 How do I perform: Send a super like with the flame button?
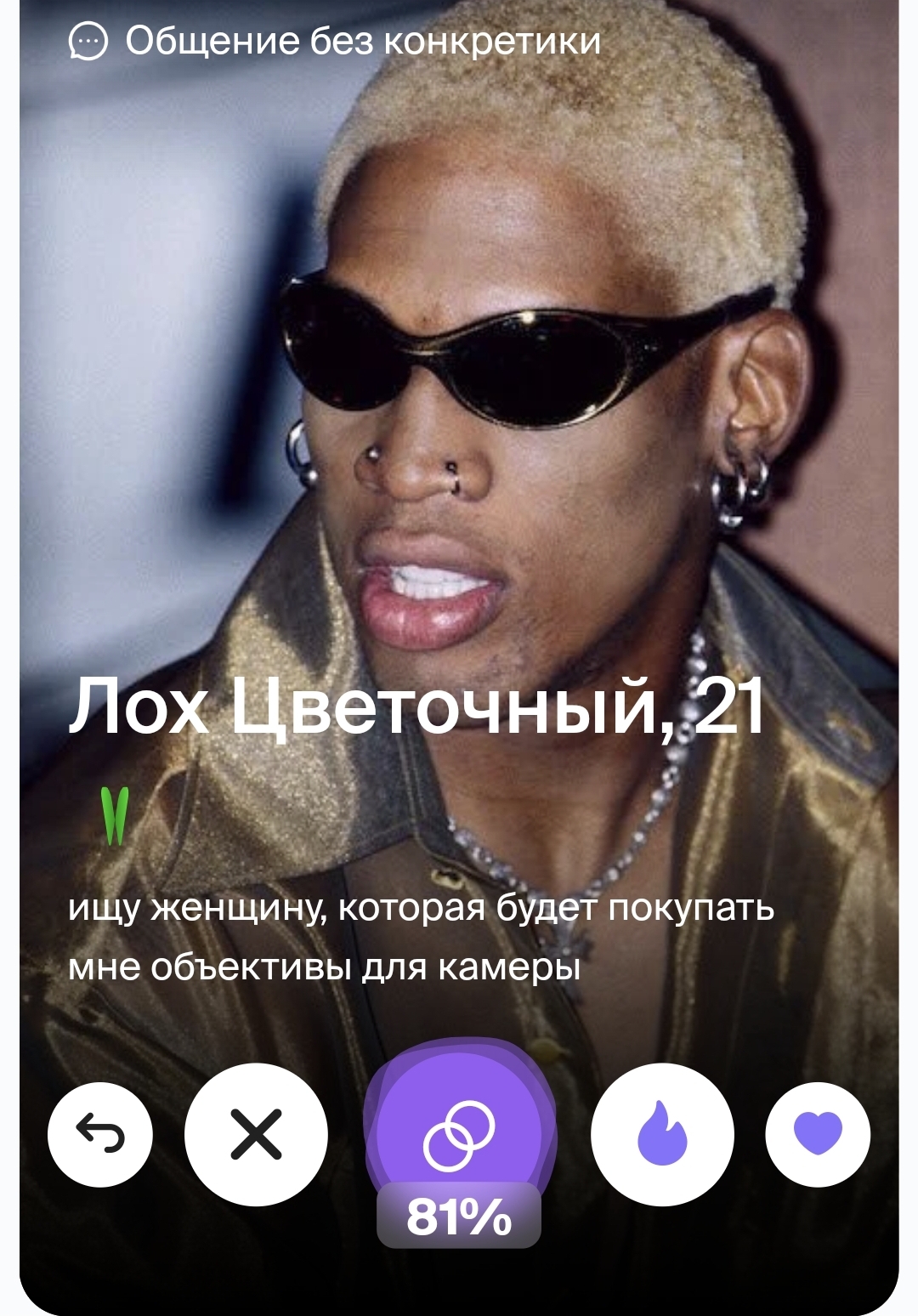(x=662, y=1135)
